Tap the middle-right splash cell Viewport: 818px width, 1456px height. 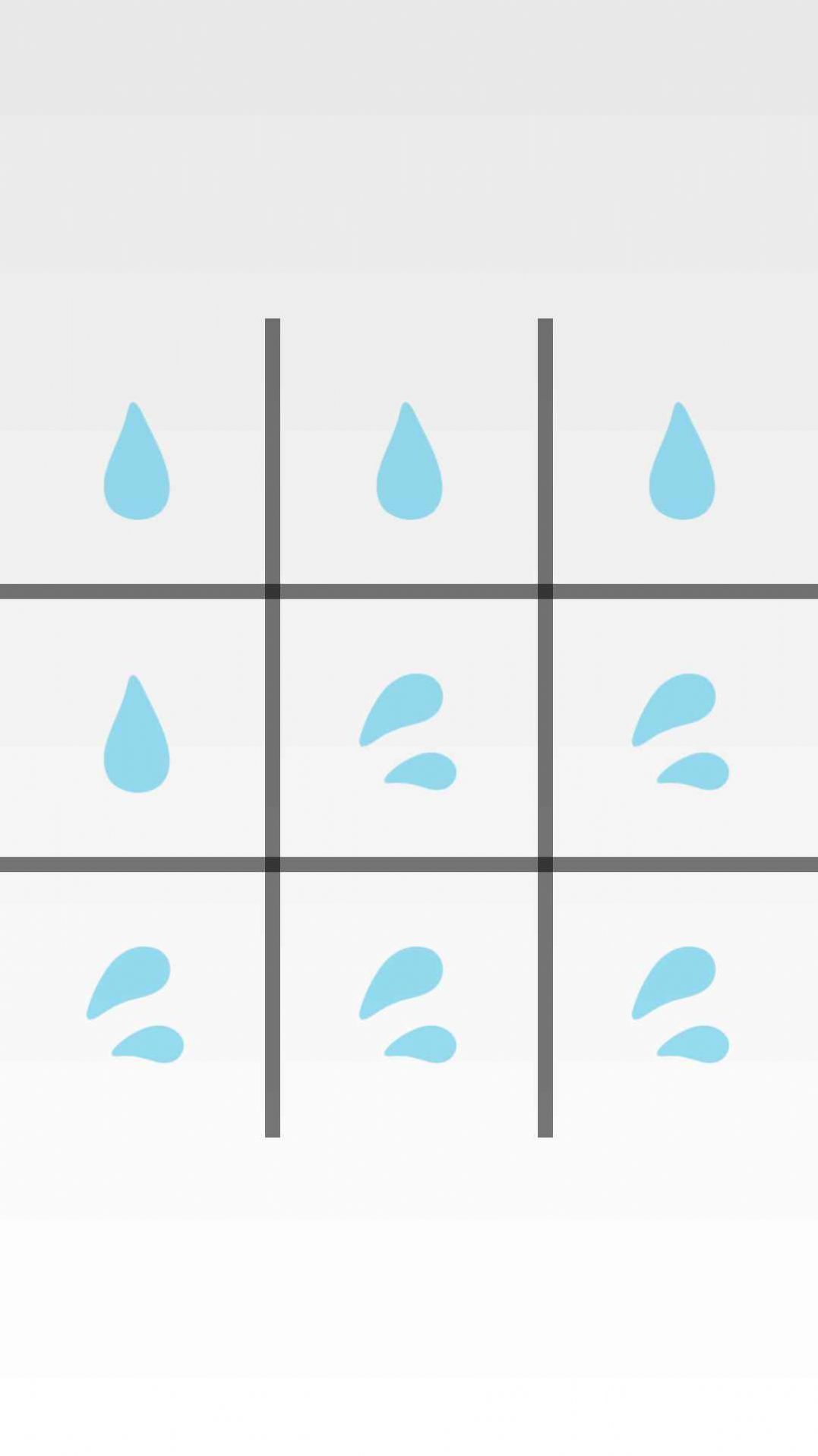click(x=681, y=730)
